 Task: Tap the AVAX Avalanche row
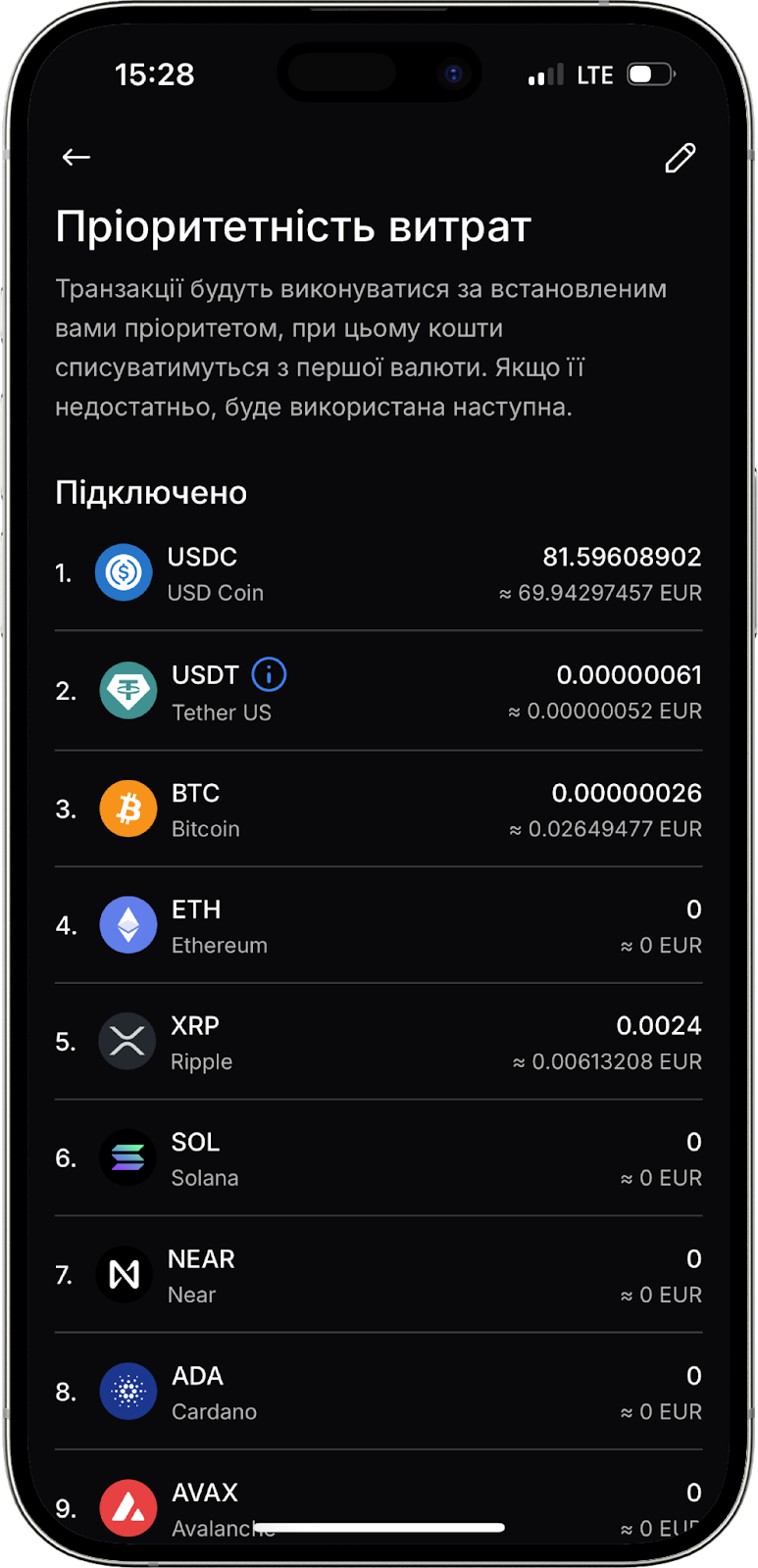coord(379,1499)
